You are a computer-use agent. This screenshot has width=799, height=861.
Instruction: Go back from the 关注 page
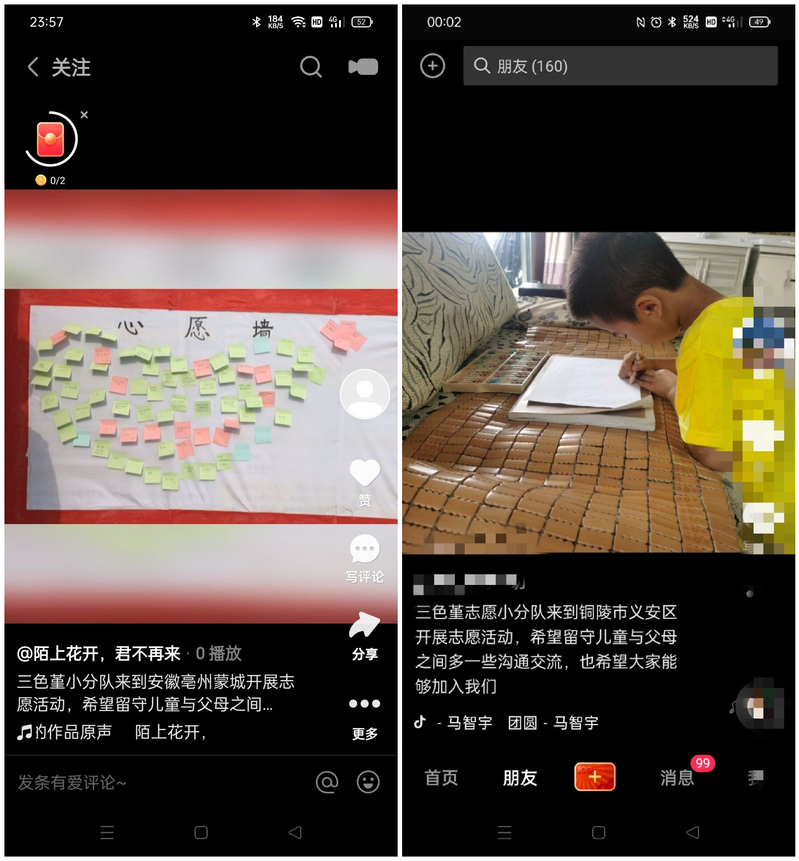[x=33, y=67]
